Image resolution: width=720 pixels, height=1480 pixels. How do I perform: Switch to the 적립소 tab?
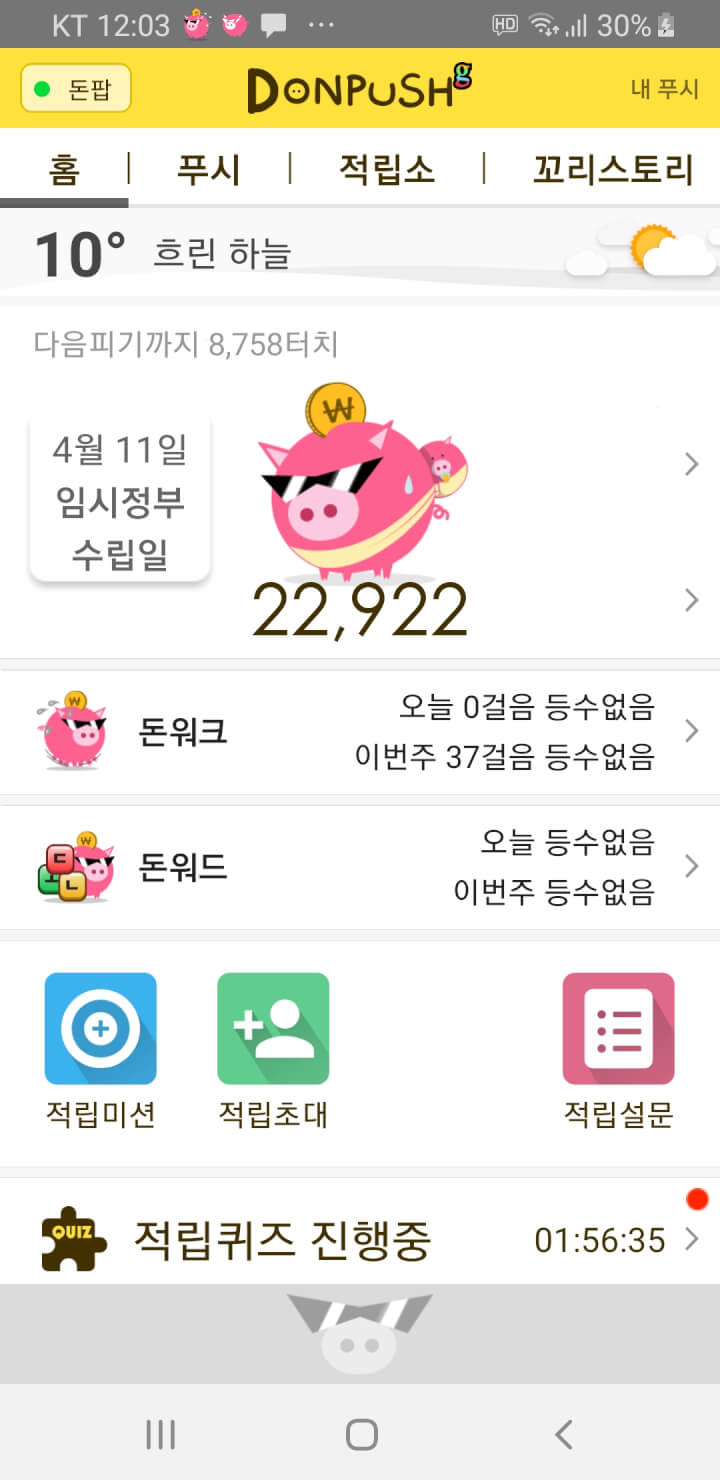tap(386, 170)
